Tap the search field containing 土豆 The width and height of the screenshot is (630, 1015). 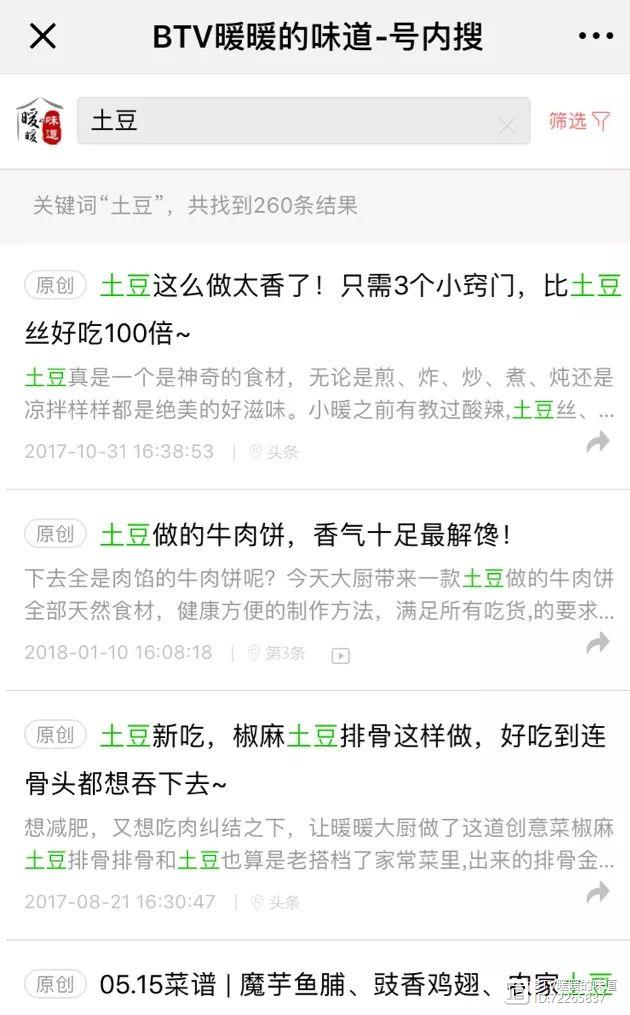(290, 121)
